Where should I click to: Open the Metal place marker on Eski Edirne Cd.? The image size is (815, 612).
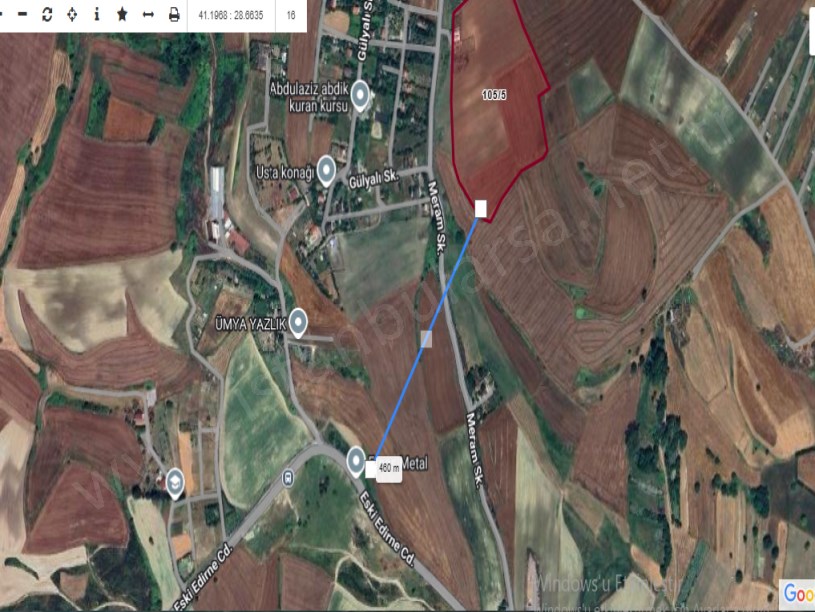pos(356,461)
